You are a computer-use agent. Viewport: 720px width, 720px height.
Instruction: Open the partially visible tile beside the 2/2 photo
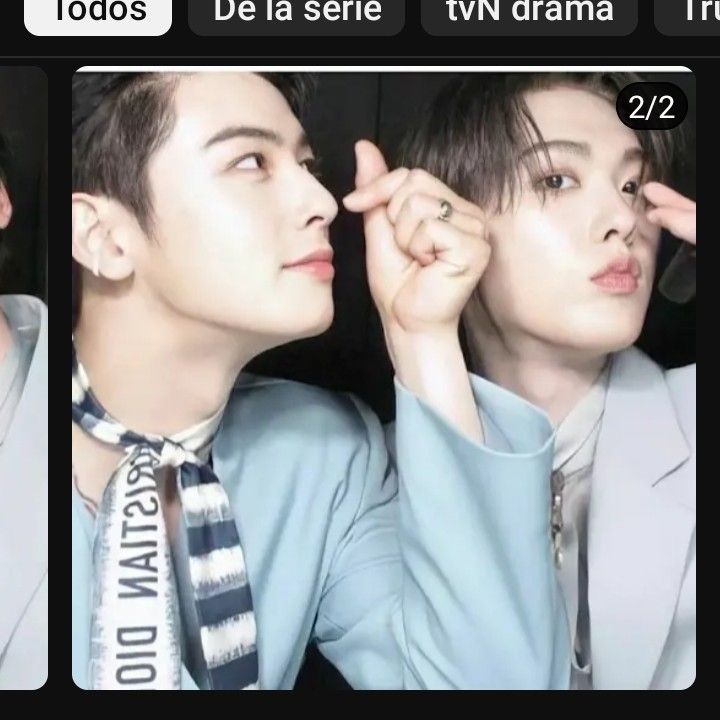(x=22, y=378)
